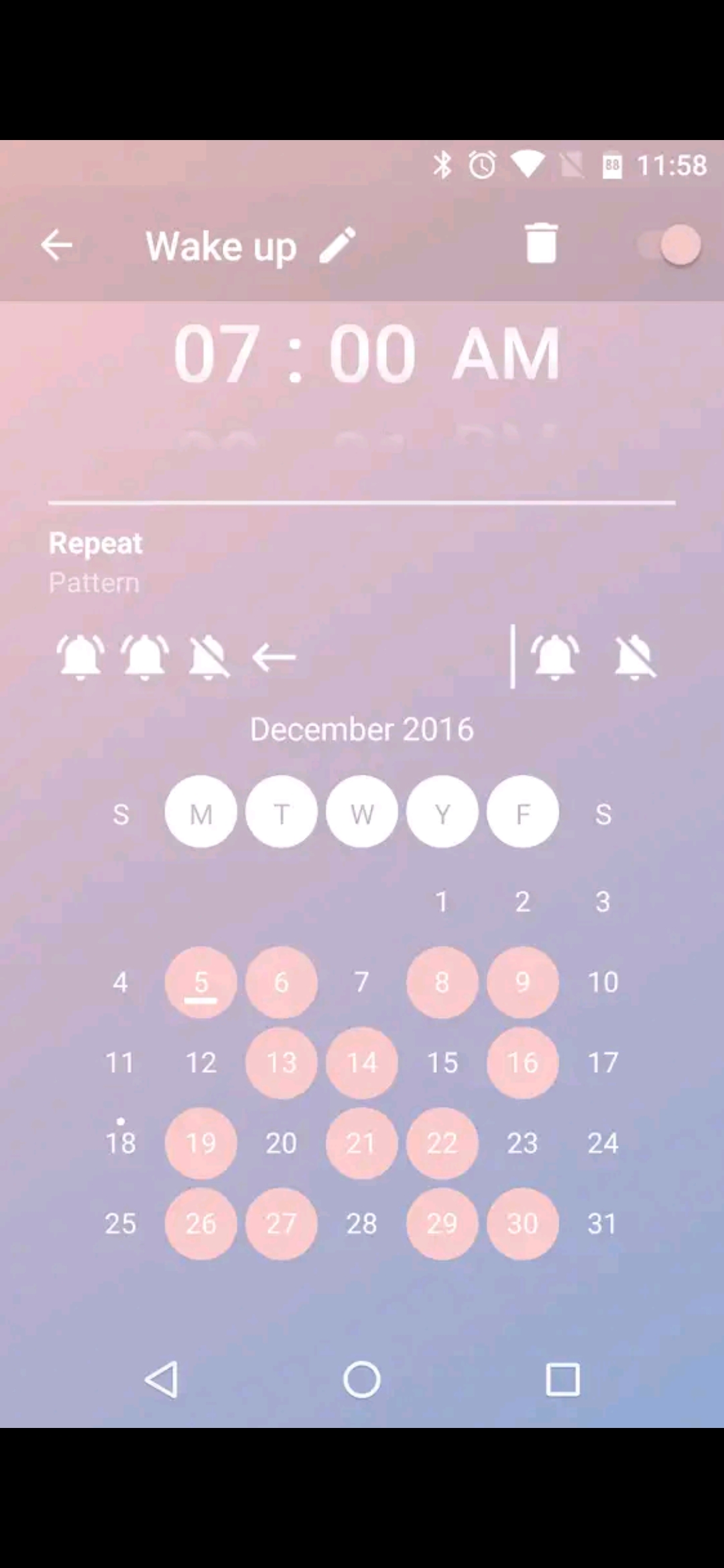Go back using the top-left arrow
The height and width of the screenshot is (1568, 724).
(56, 245)
